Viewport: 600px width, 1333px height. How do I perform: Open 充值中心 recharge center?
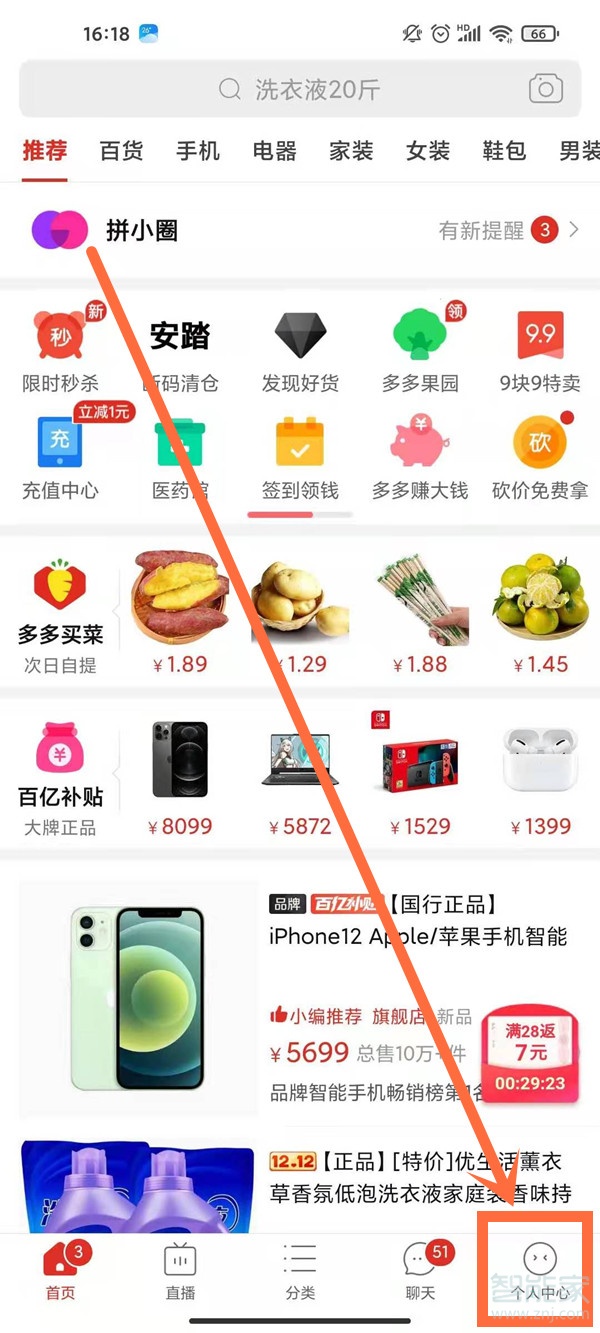(60, 458)
